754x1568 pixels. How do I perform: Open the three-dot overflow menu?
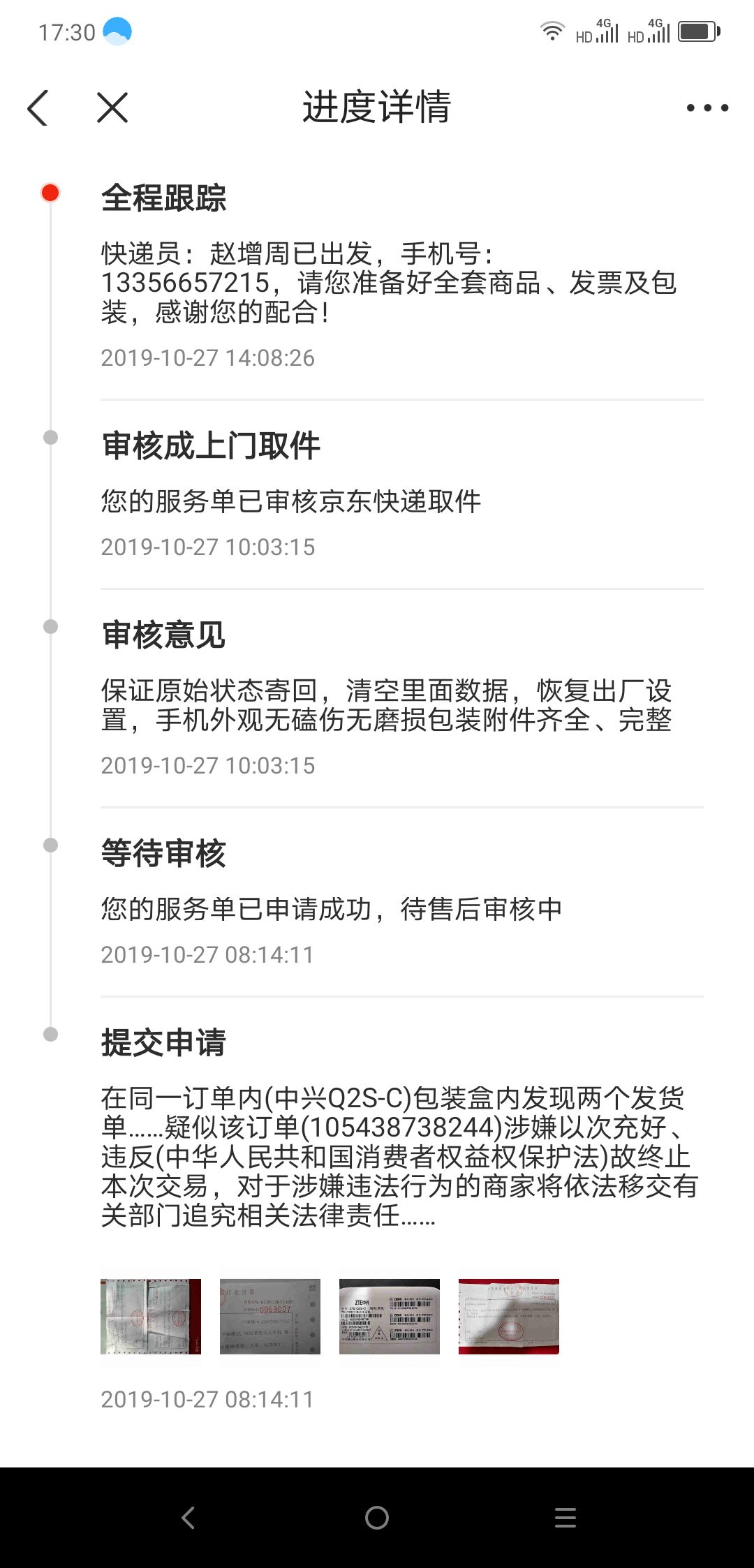(707, 108)
